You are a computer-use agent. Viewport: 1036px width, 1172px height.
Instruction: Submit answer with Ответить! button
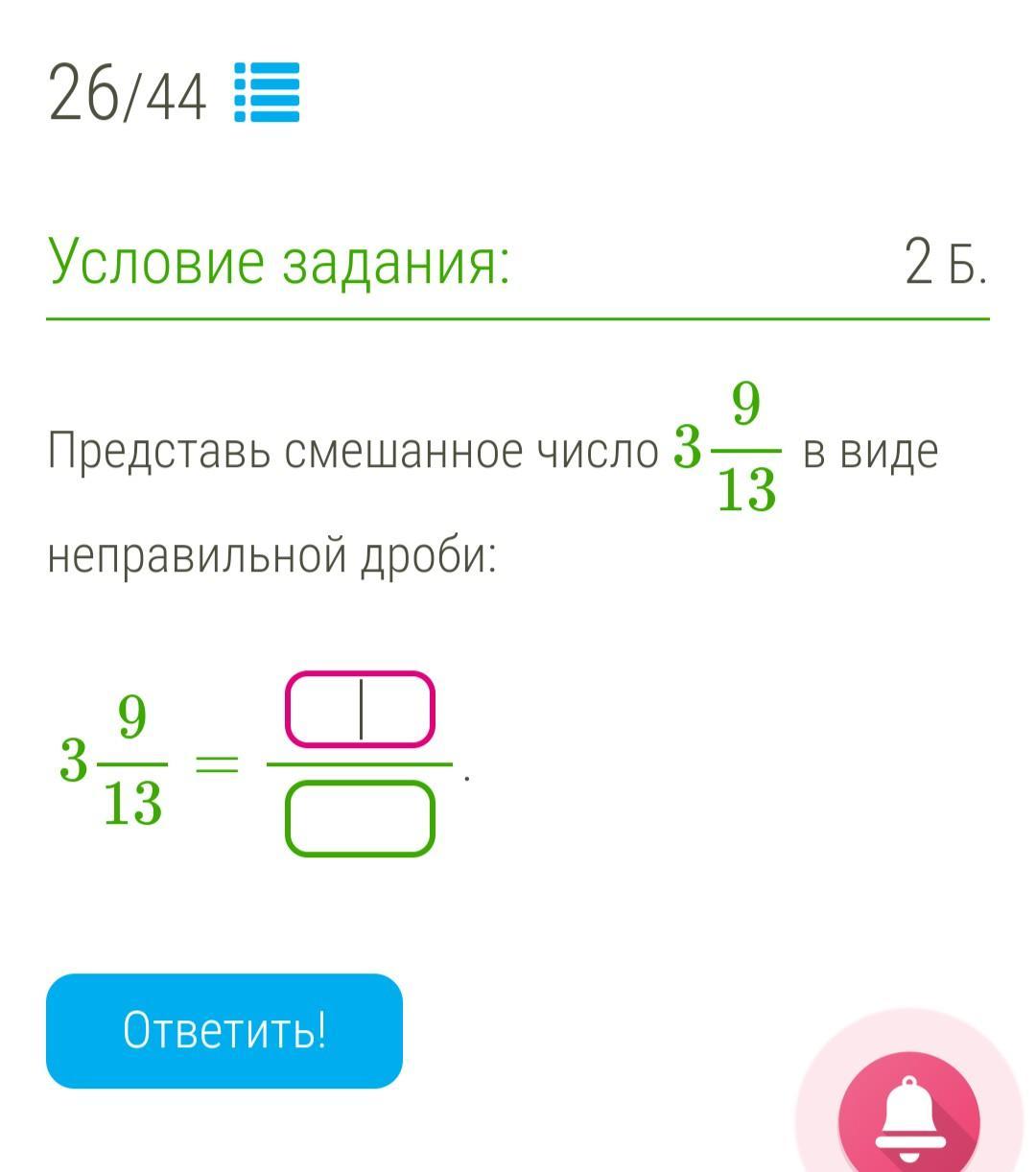tap(224, 1031)
